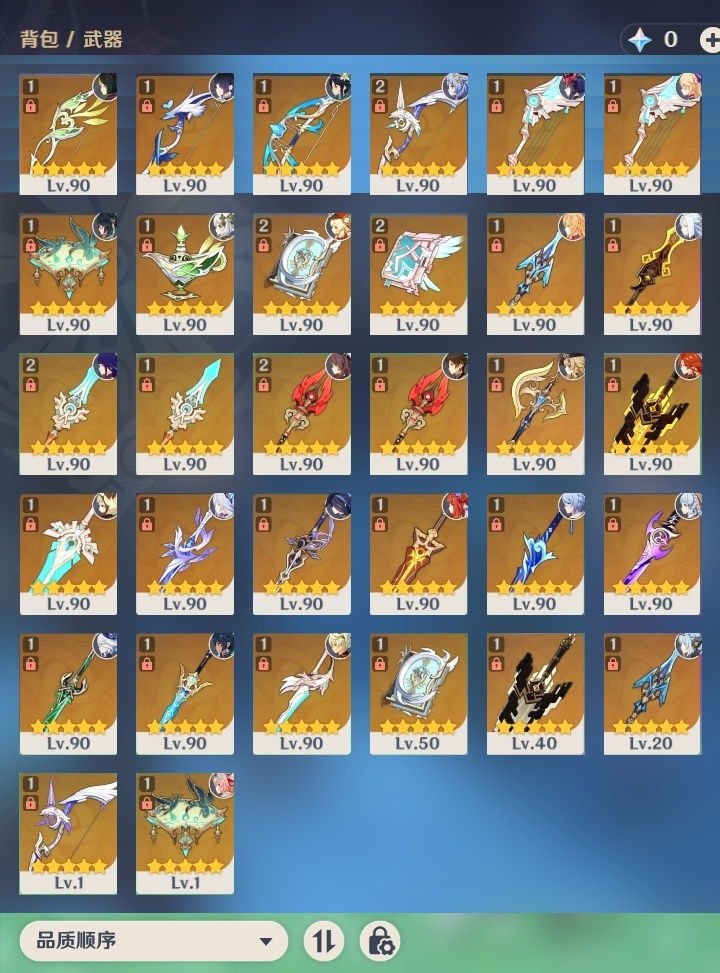Toggle ascending/descending sort order
The image size is (720, 973).
(323, 941)
